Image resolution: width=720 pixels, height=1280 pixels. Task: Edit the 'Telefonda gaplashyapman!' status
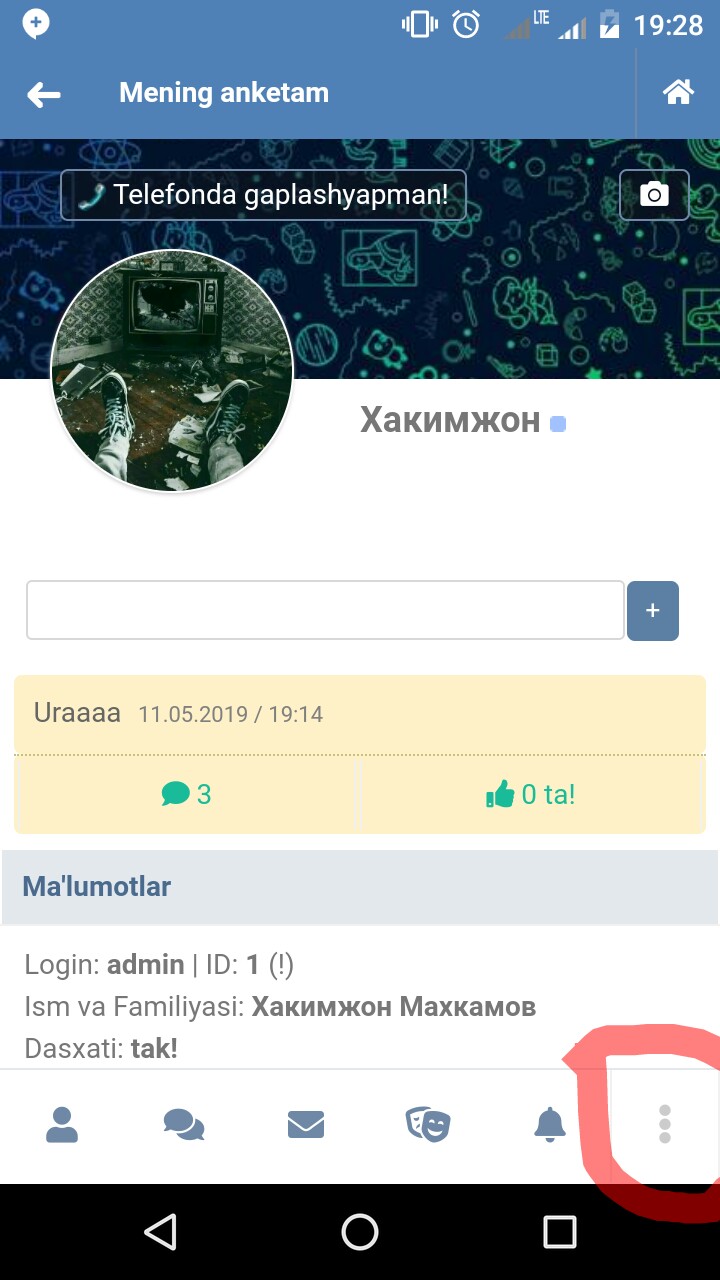tap(264, 195)
